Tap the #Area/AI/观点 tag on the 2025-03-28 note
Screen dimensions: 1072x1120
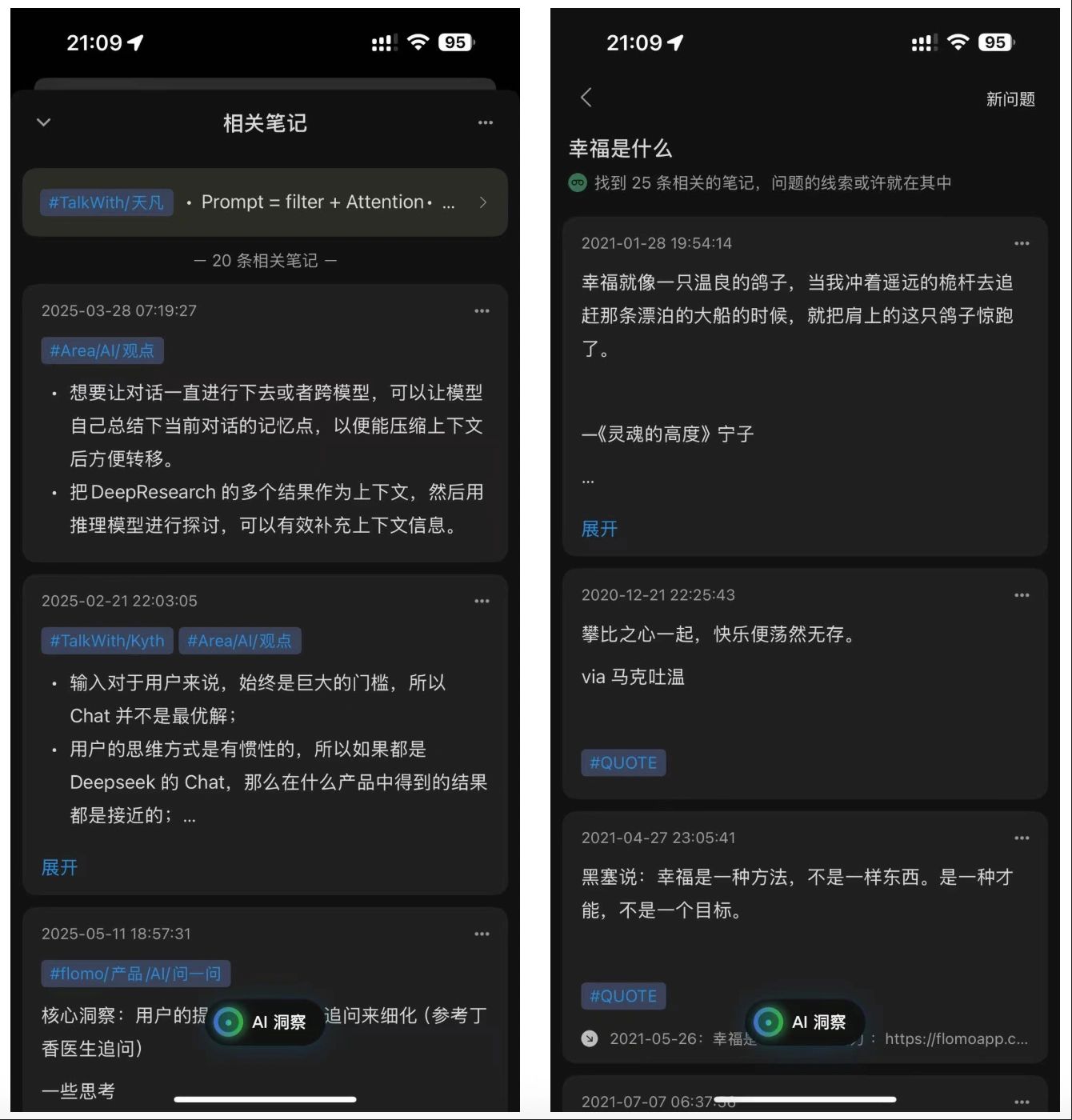[102, 350]
